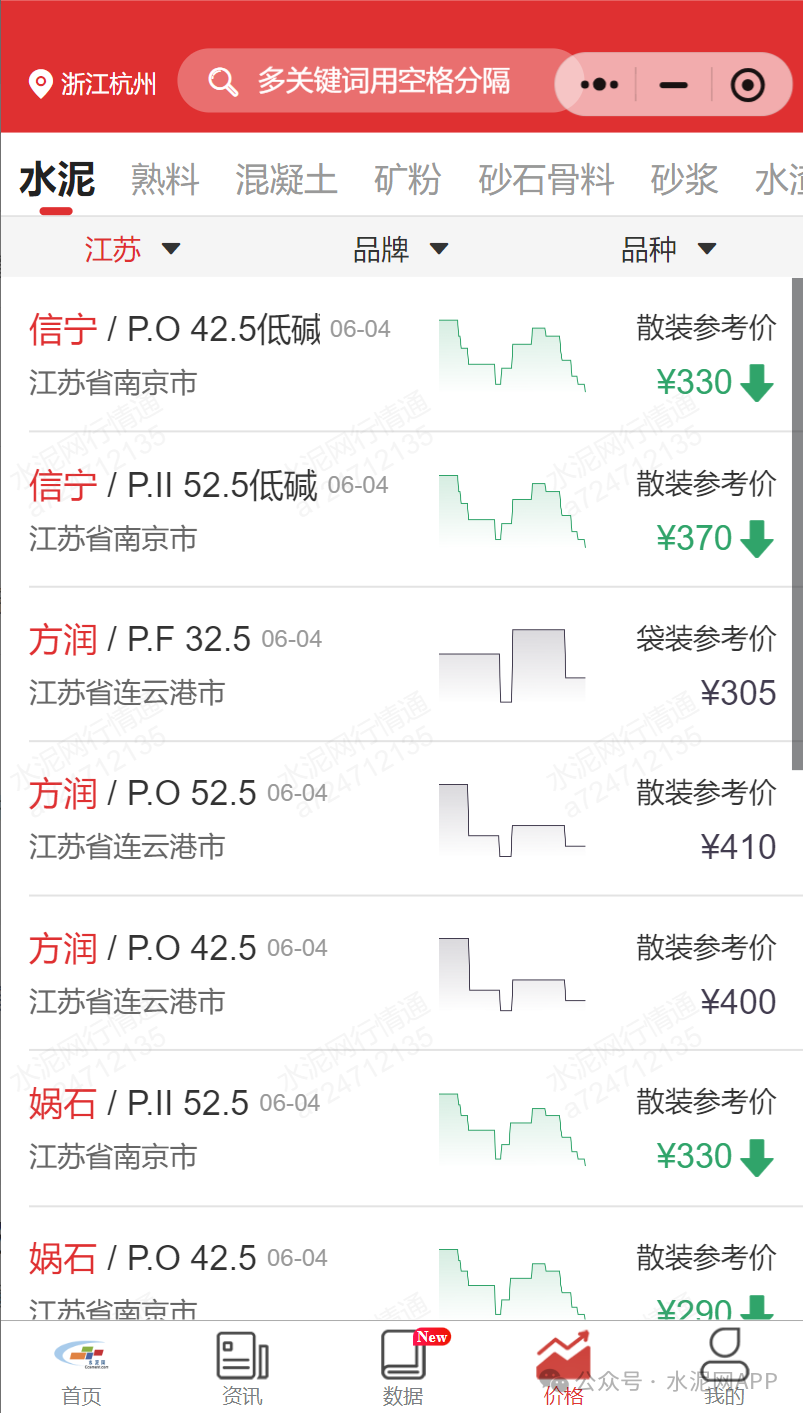Close the mini program via the circle button
Screen dimensions: 803x1413
pos(748,85)
